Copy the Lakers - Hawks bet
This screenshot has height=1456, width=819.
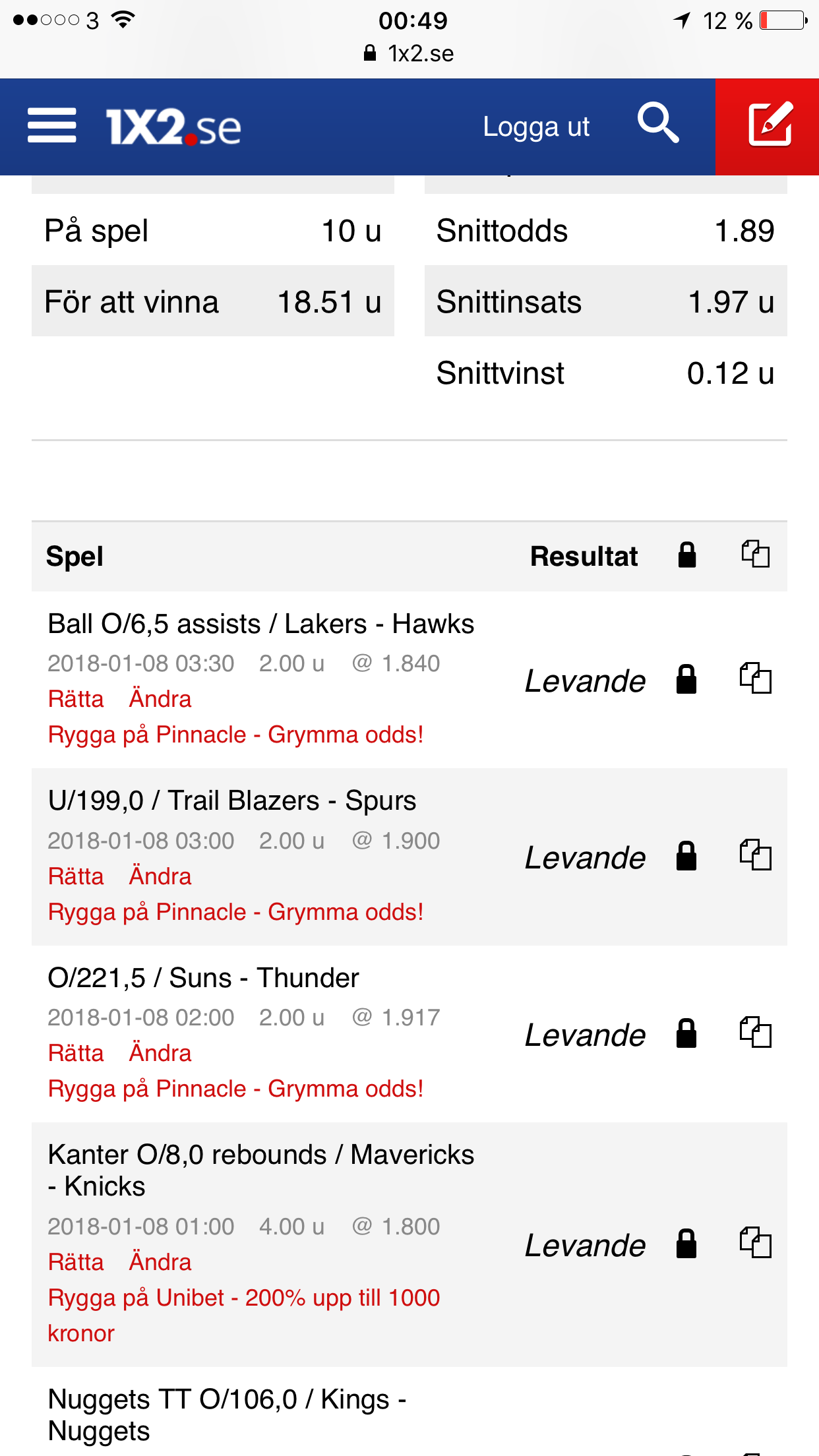point(755,678)
